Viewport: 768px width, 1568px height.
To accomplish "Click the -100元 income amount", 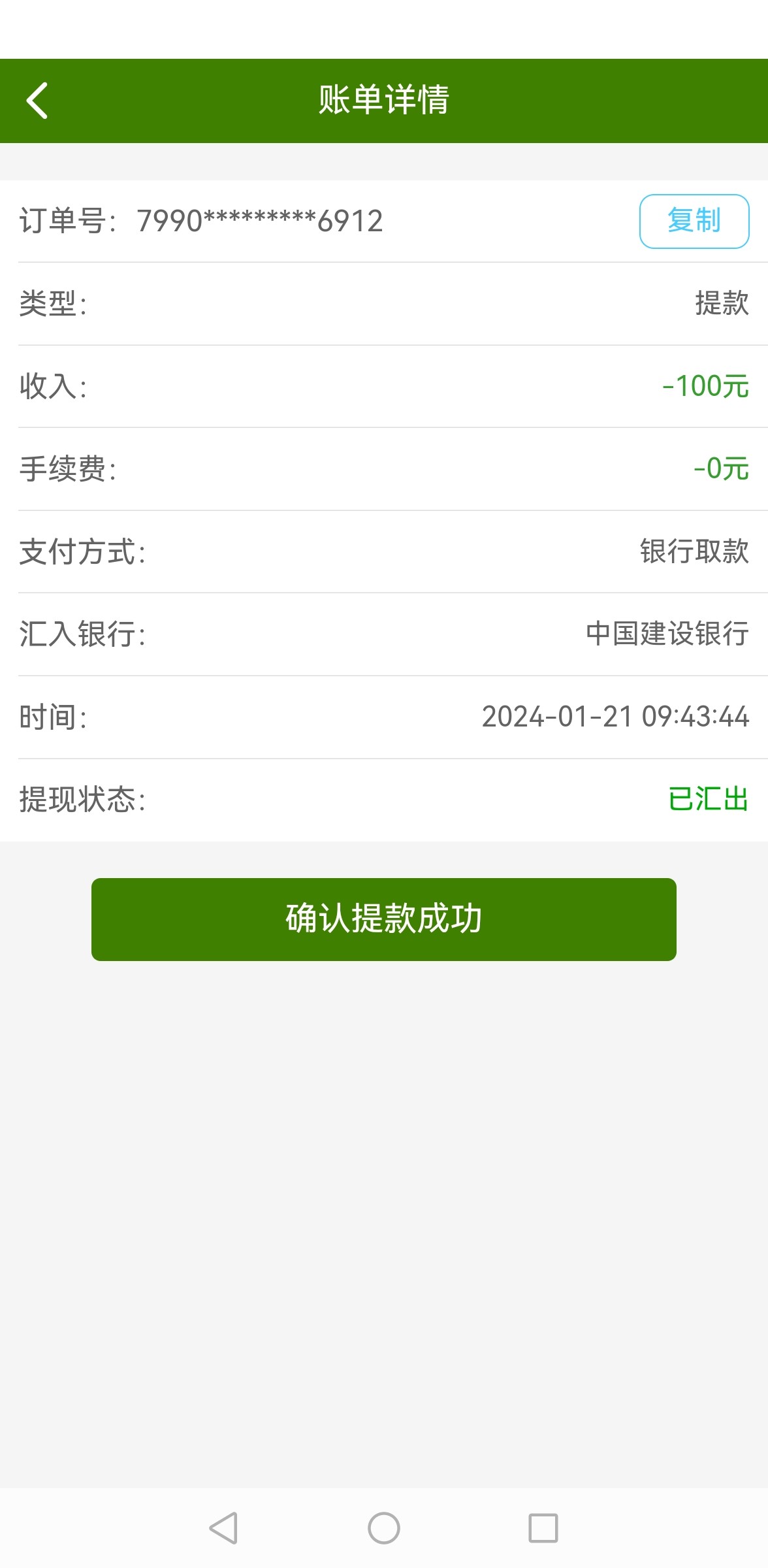I will point(704,387).
